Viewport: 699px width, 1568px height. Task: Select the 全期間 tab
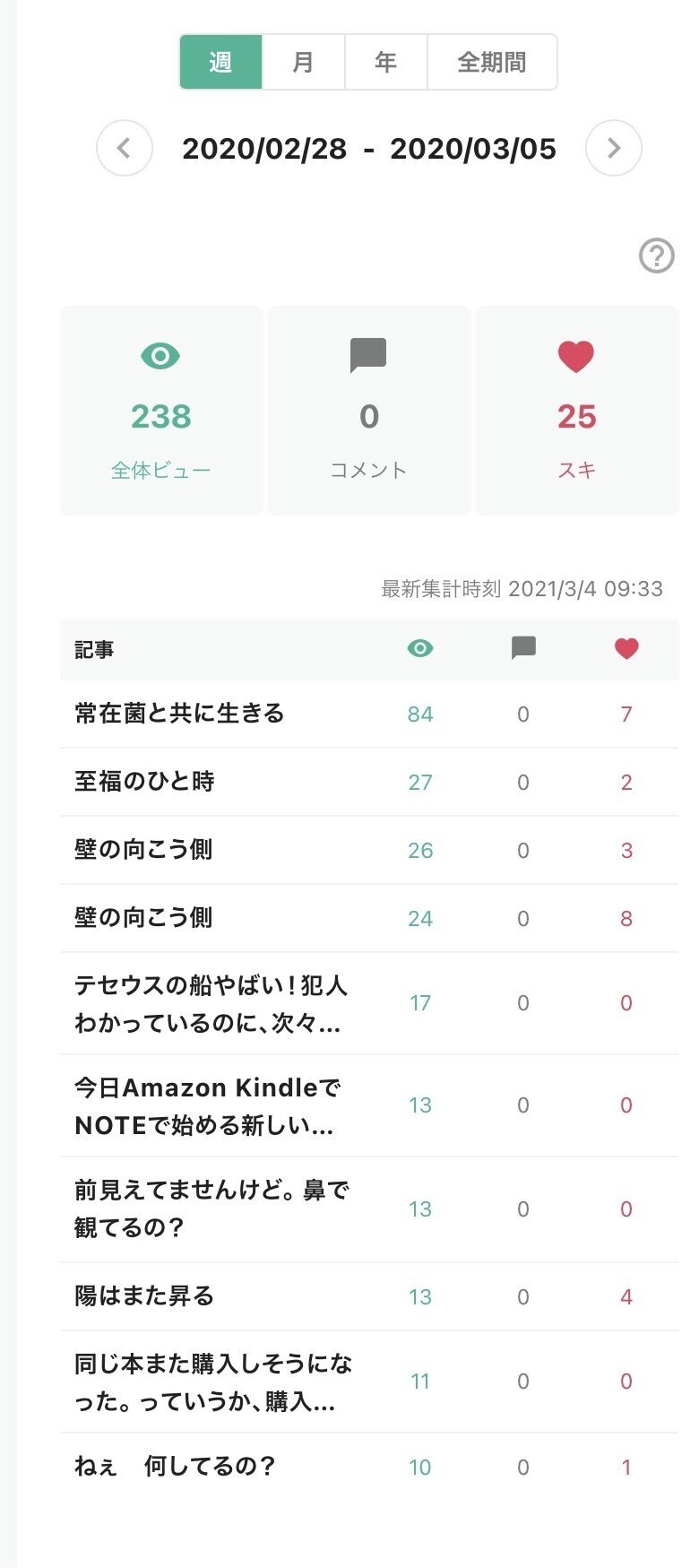click(492, 62)
